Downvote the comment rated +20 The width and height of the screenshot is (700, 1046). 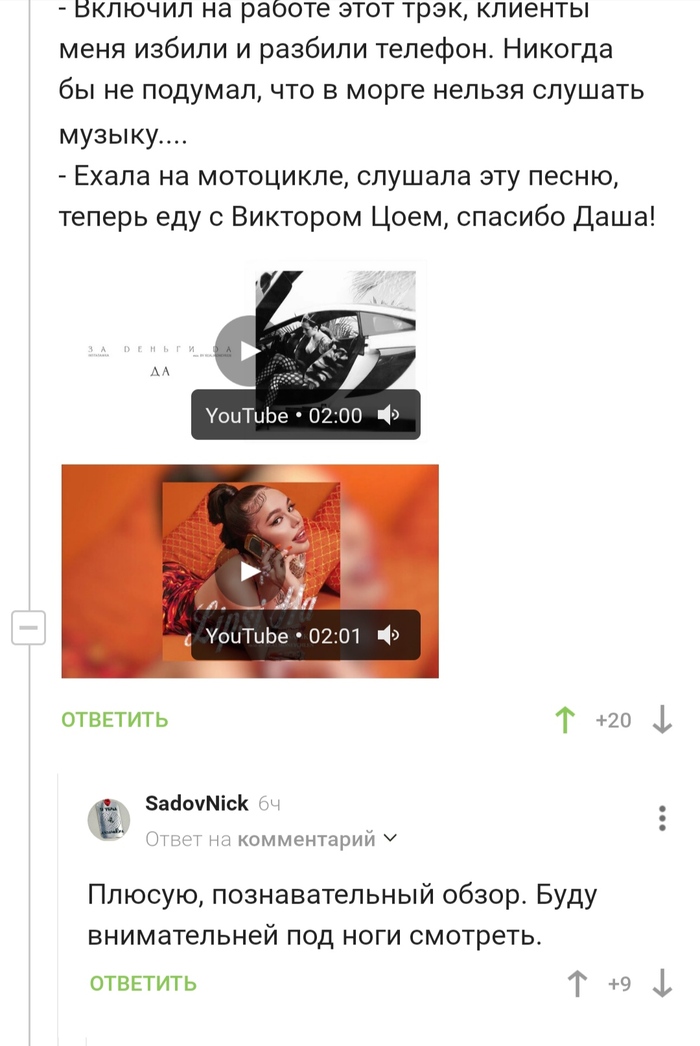(x=662, y=720)
